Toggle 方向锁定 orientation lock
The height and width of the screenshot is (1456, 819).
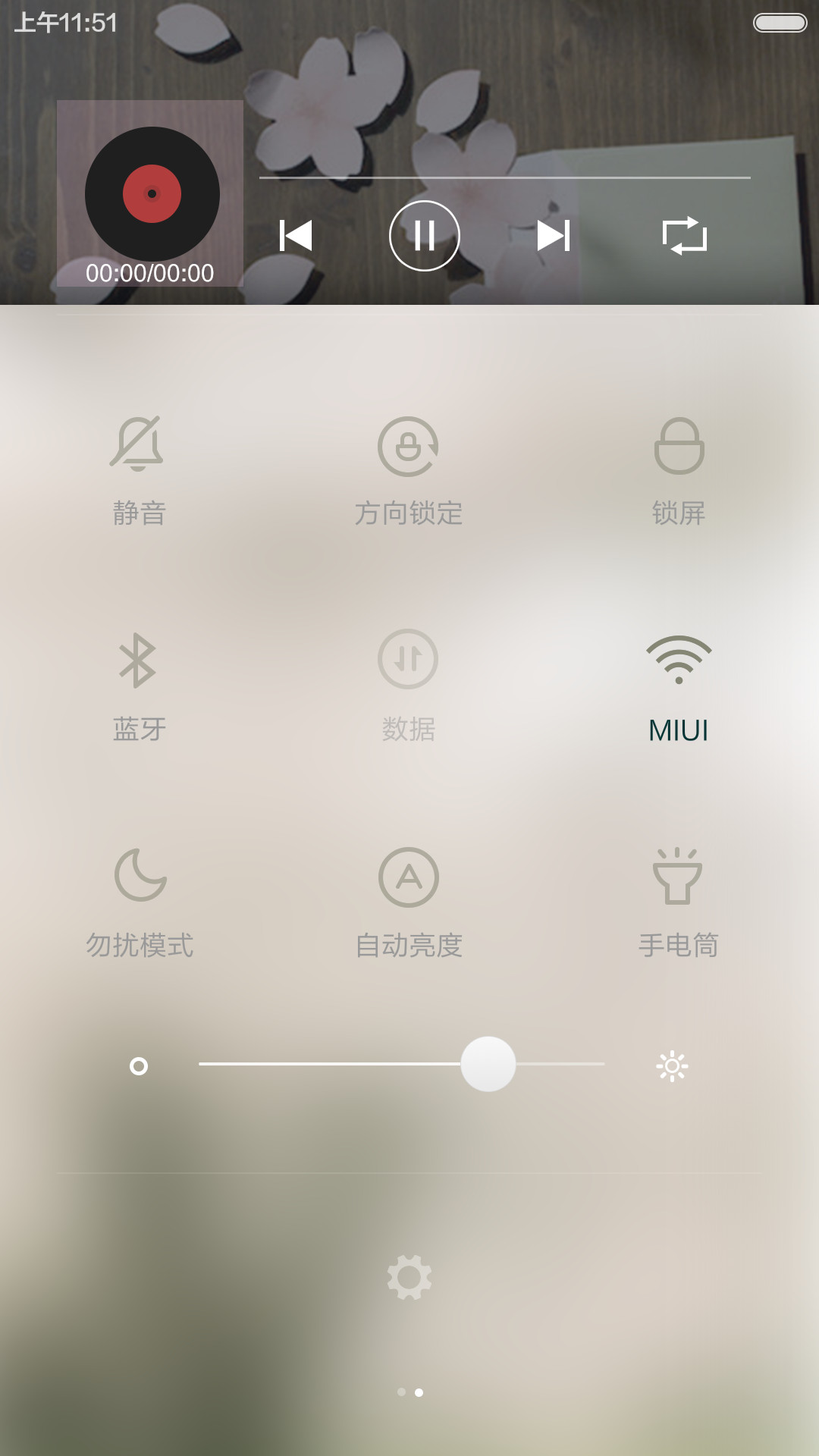point(409,470)
